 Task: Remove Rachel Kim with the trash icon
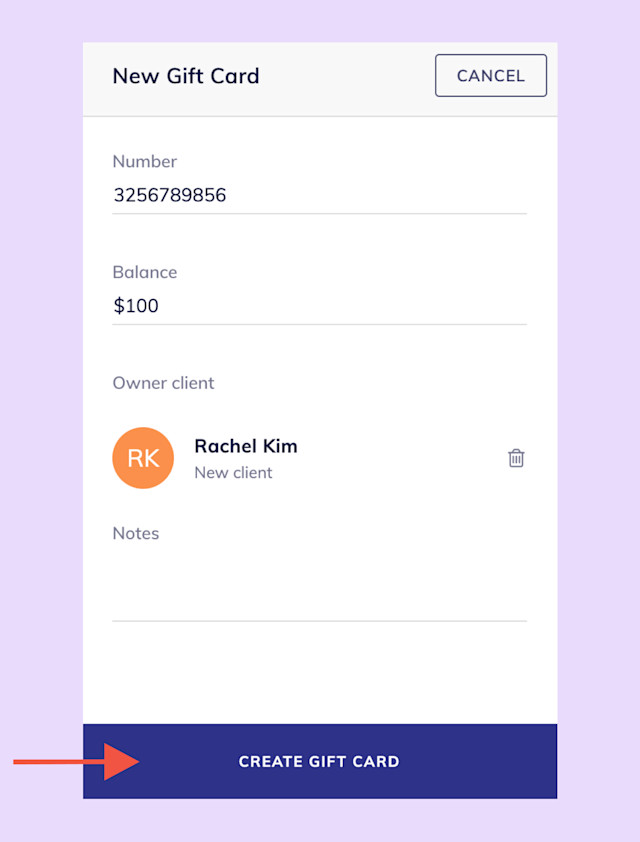(x=516, y=458)
